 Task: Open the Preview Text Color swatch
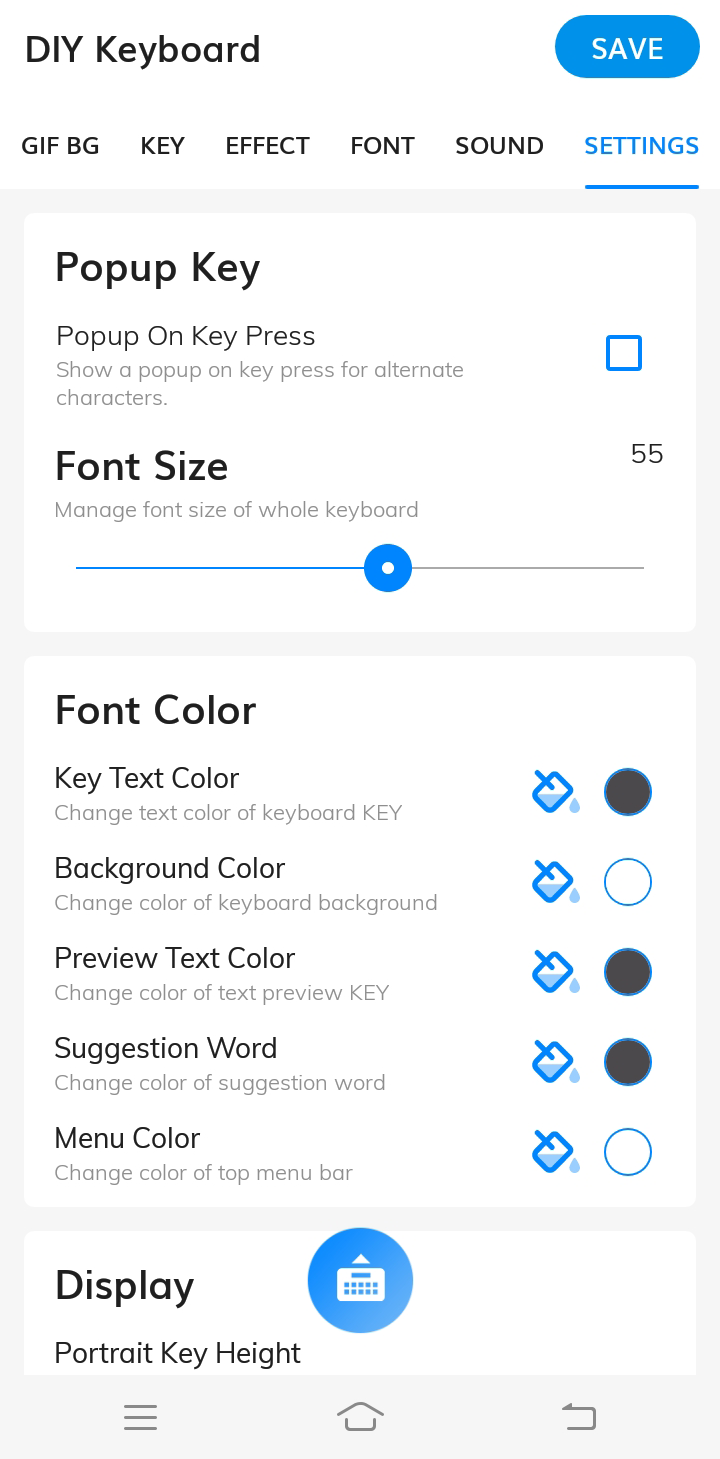tap(628, 972)
